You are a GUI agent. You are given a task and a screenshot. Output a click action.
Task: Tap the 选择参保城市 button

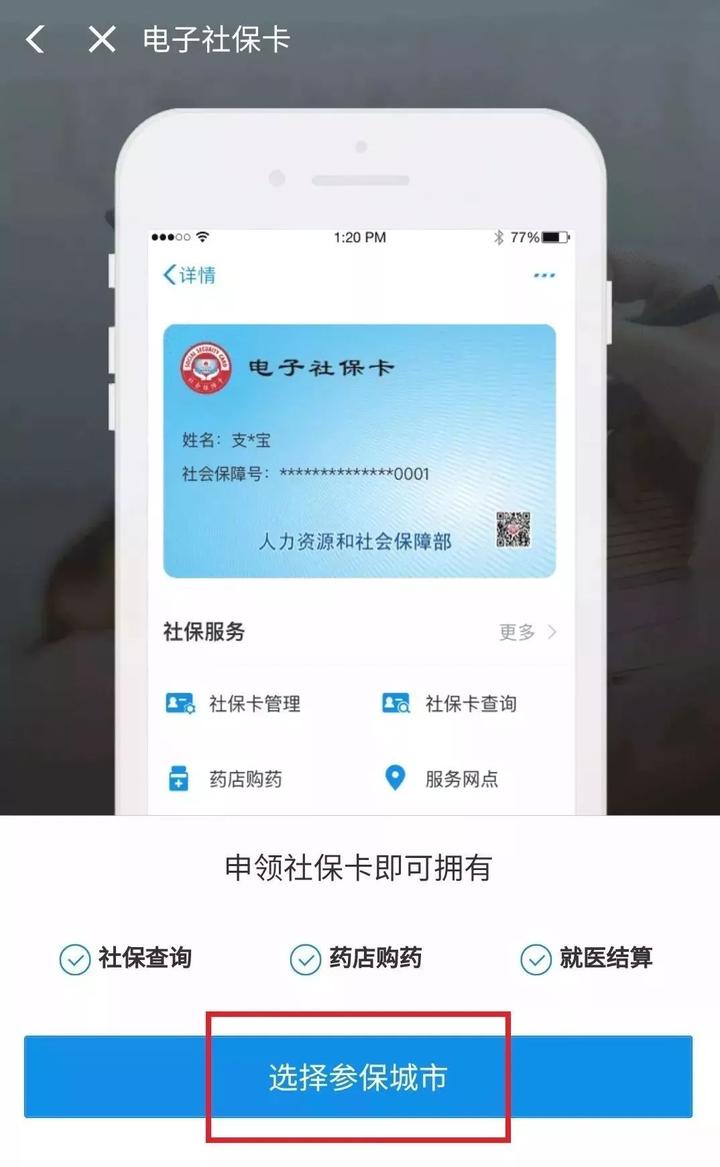[358, 1077]
